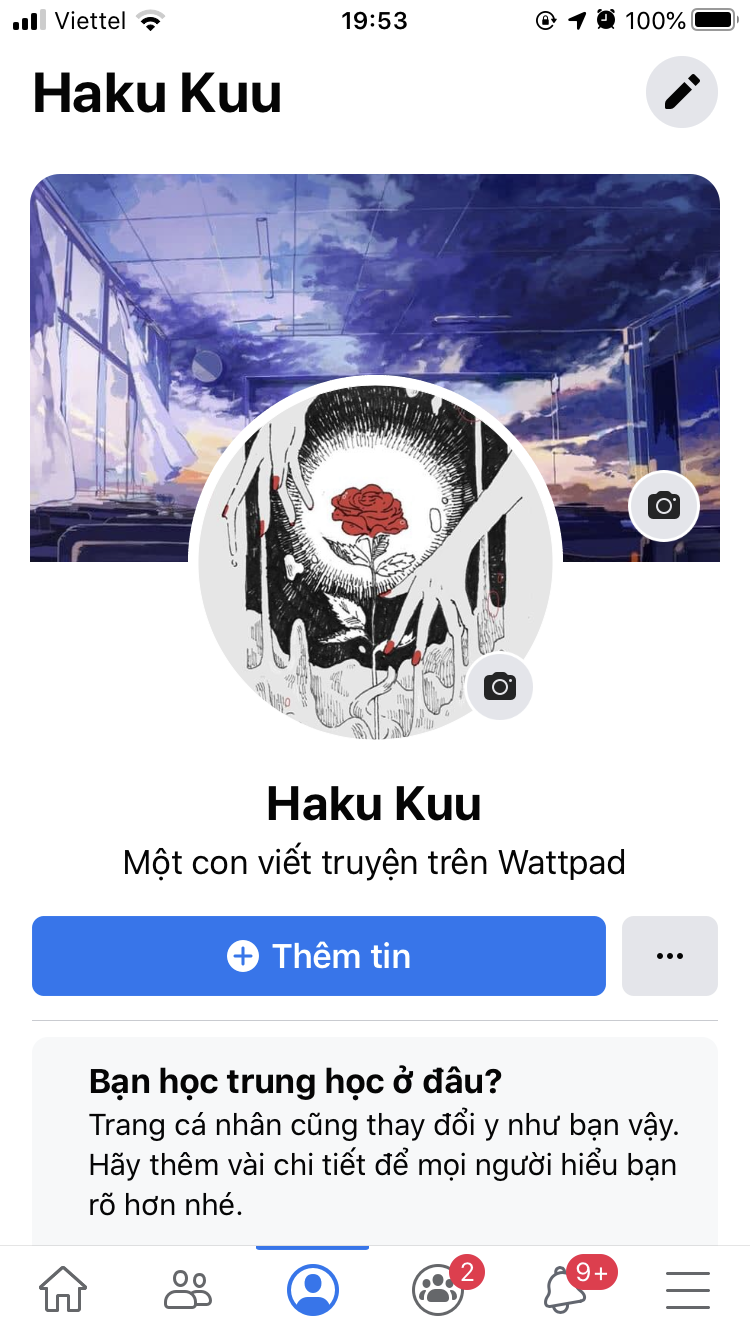Open the notifications bell
750x1334 pixels.
565,1290
